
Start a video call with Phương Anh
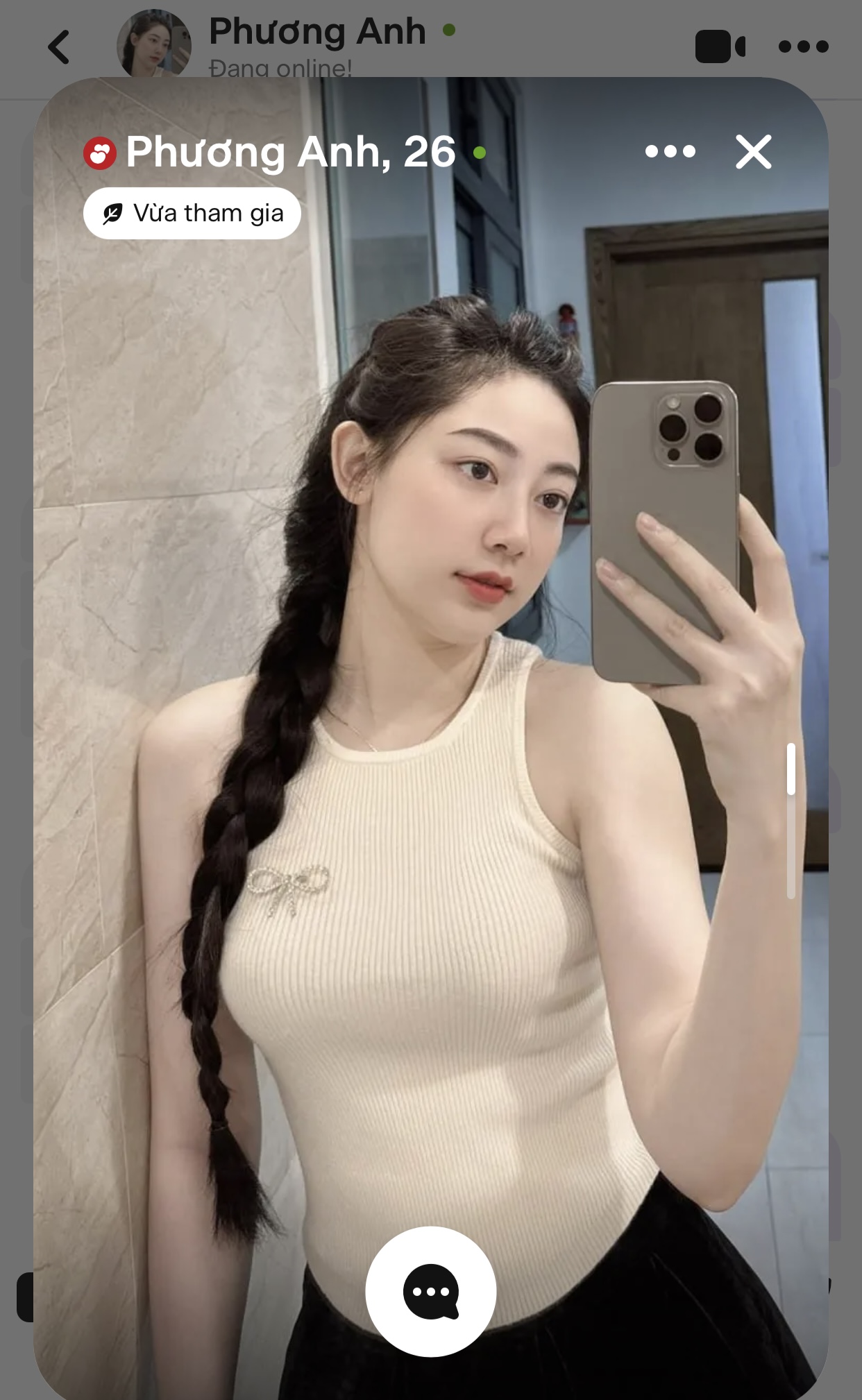pyautogui.click(x=720, y=46)
